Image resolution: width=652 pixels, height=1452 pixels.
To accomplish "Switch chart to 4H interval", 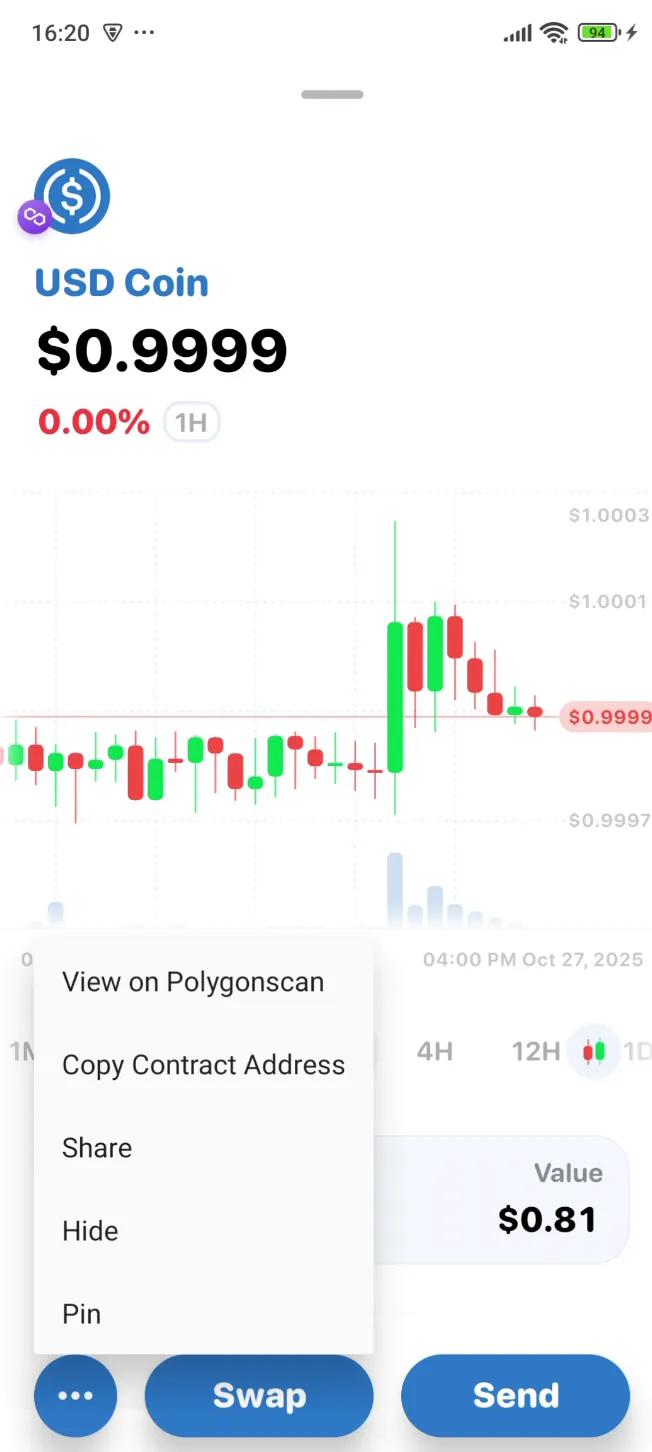I will (435, 1052).
